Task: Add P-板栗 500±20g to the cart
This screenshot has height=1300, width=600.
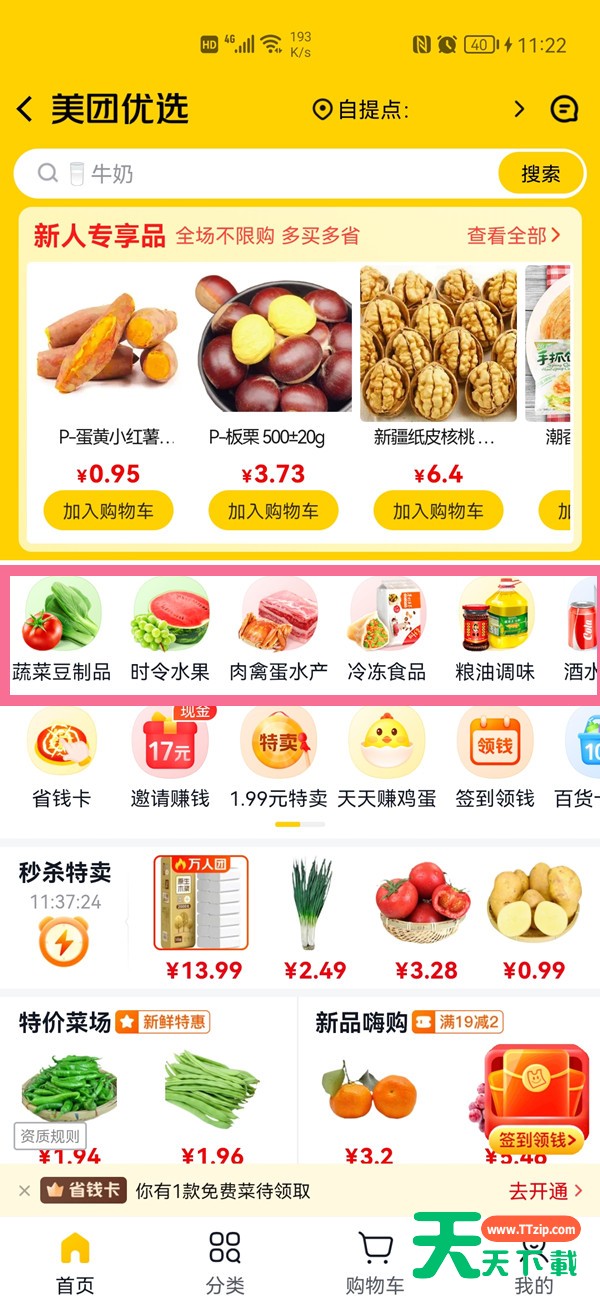Action: [x=273, y=511]
